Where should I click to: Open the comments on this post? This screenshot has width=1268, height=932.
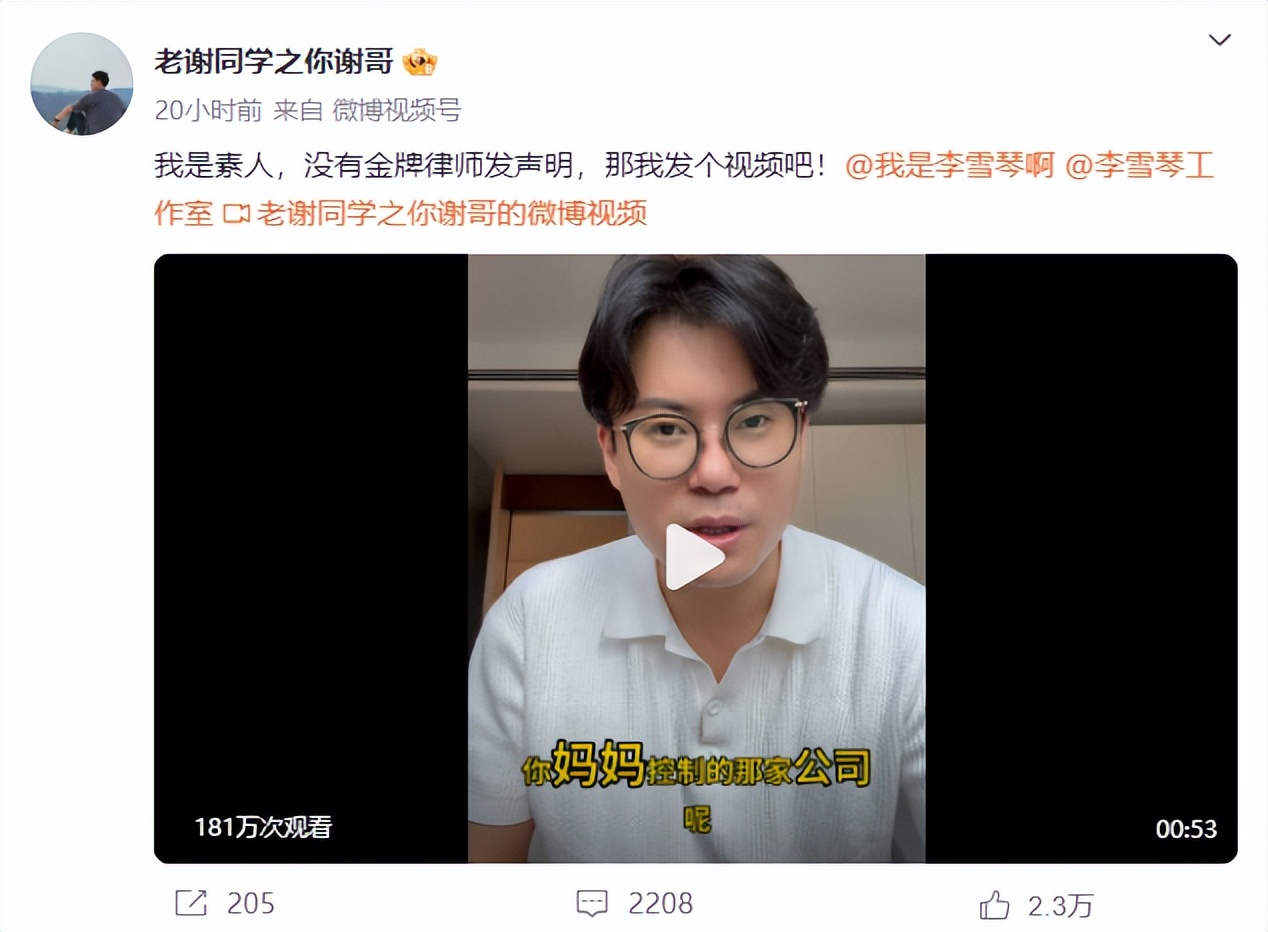tap(634, 903)
